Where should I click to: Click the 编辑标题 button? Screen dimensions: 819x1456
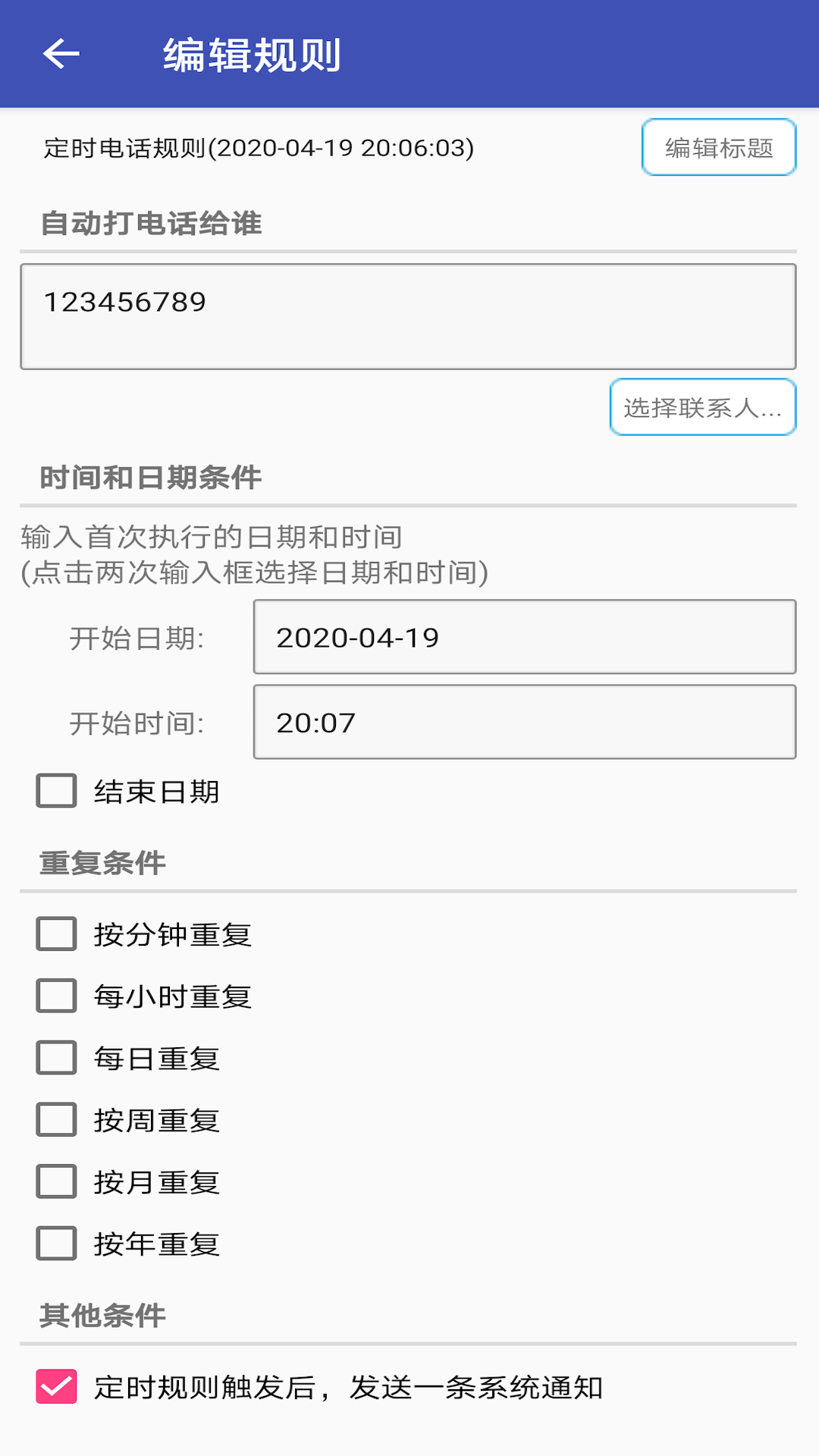click(718, 148)
